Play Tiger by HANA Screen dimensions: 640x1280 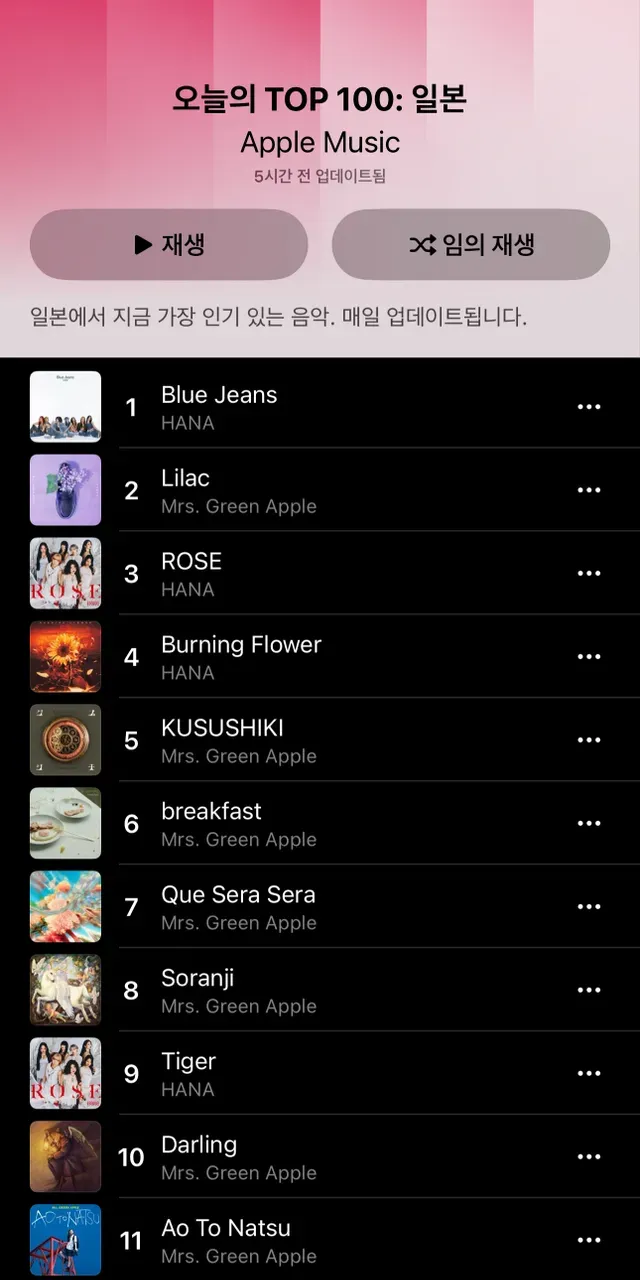click(189, 1073)
